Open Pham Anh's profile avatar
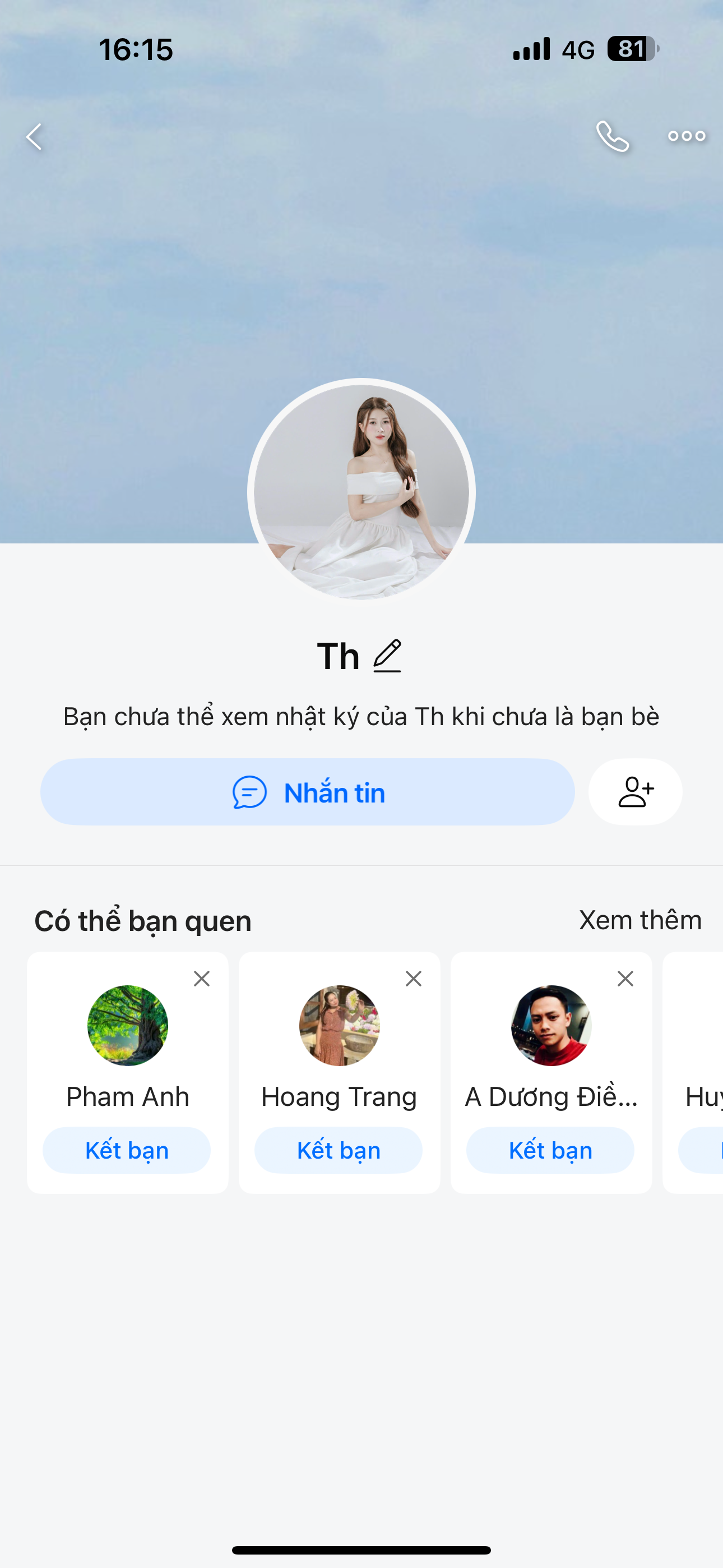The width and height of the screenshot is (723, 1568). (128, 1025)
